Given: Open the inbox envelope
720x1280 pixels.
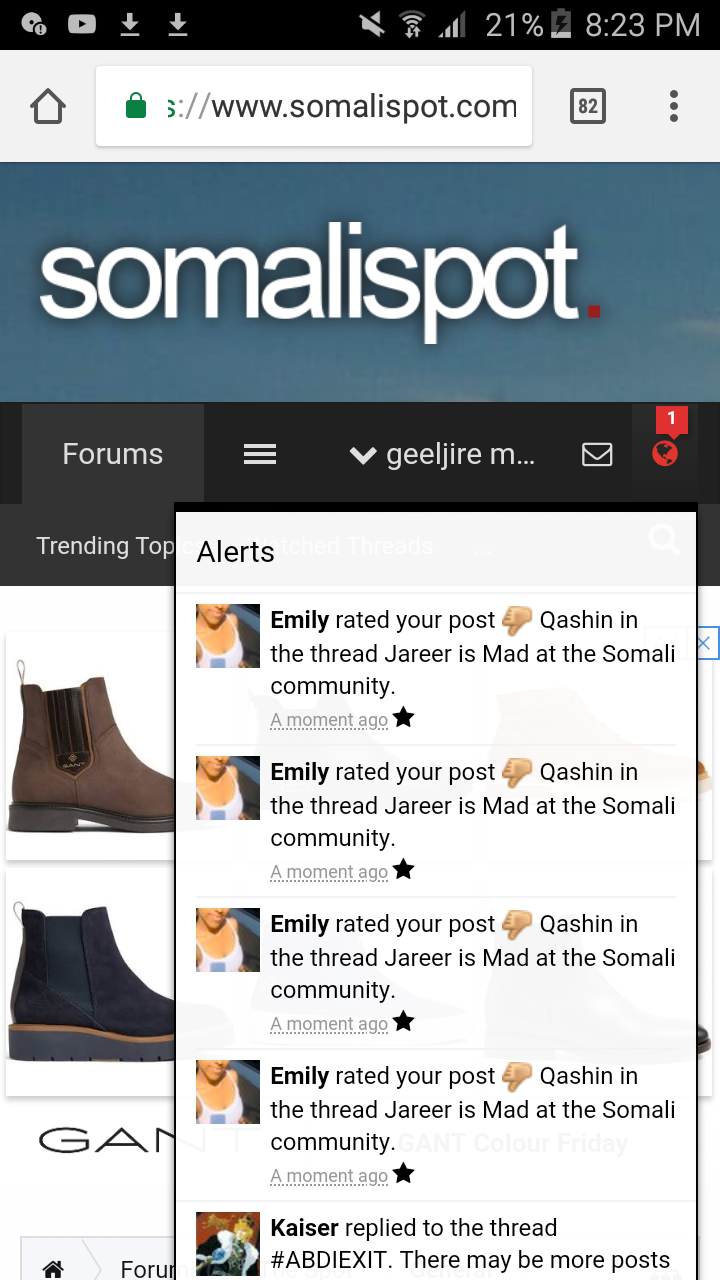Looking at the screenshot, I should click(x=597, y=455).
